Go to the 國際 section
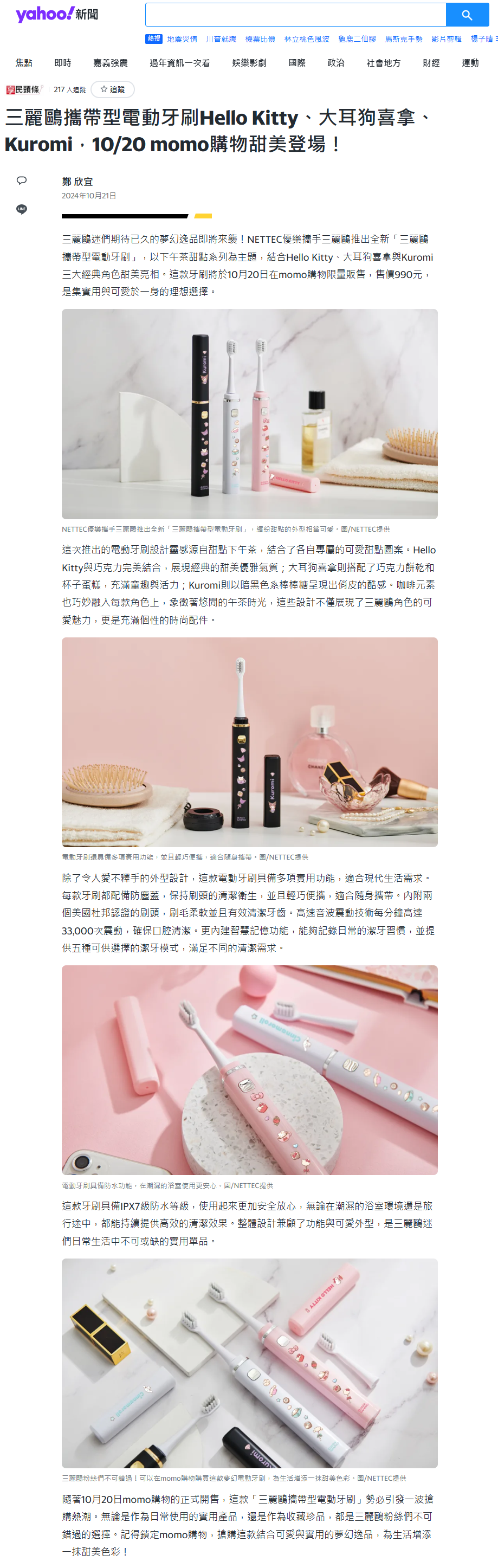 (297, 63)
